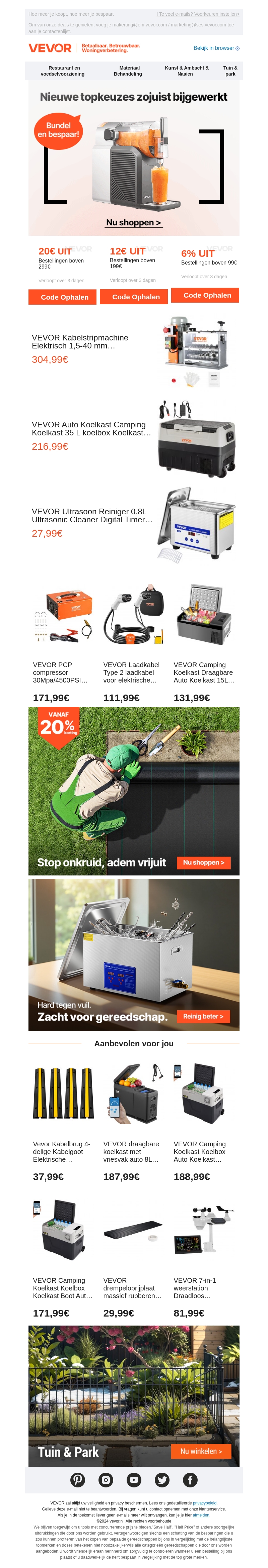Tap Nu shoppen on onkruid banner
The height and width of the screenshot is (1568, 268).
click(x=203, y=862)
